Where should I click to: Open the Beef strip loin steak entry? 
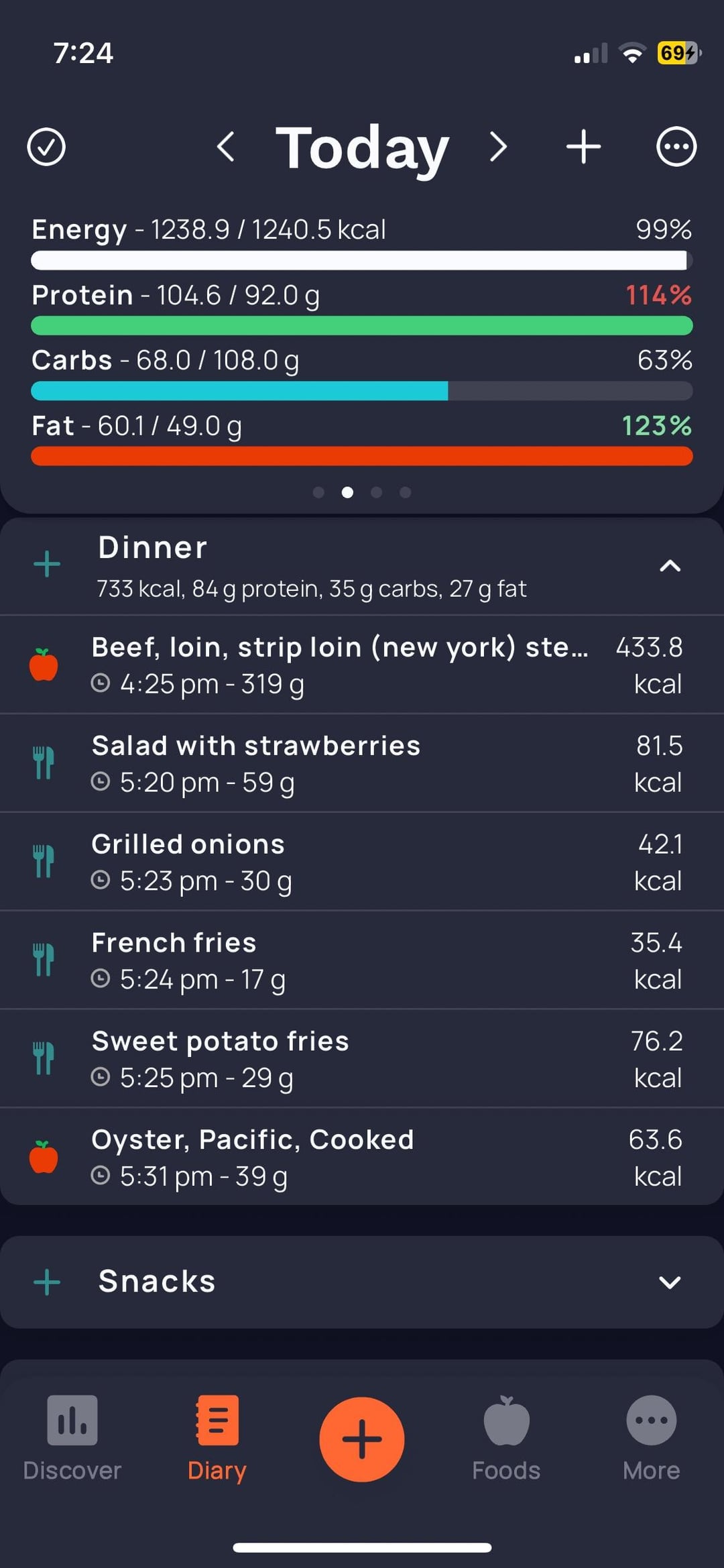[x=362, y=665]
